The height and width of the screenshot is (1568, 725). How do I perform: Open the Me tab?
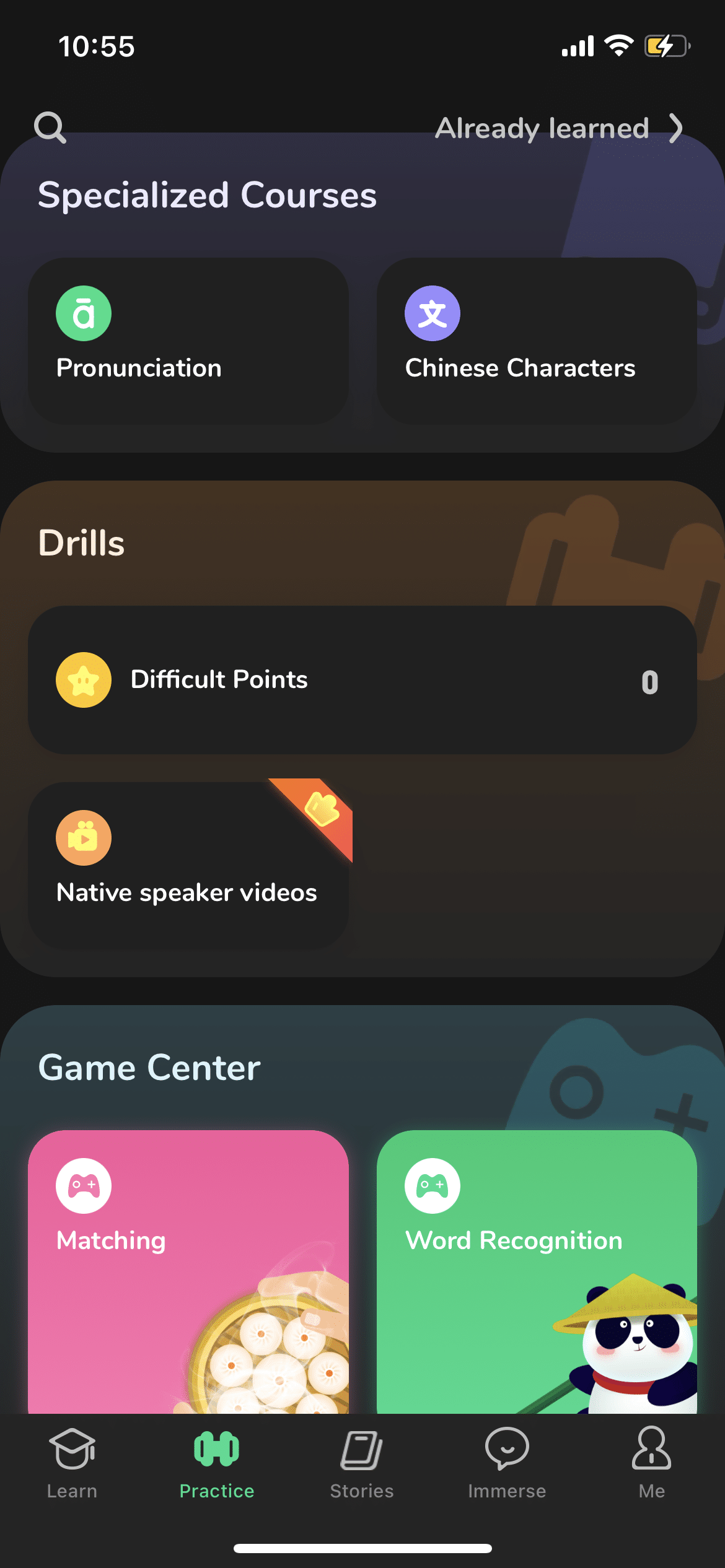click(652, 1464)
